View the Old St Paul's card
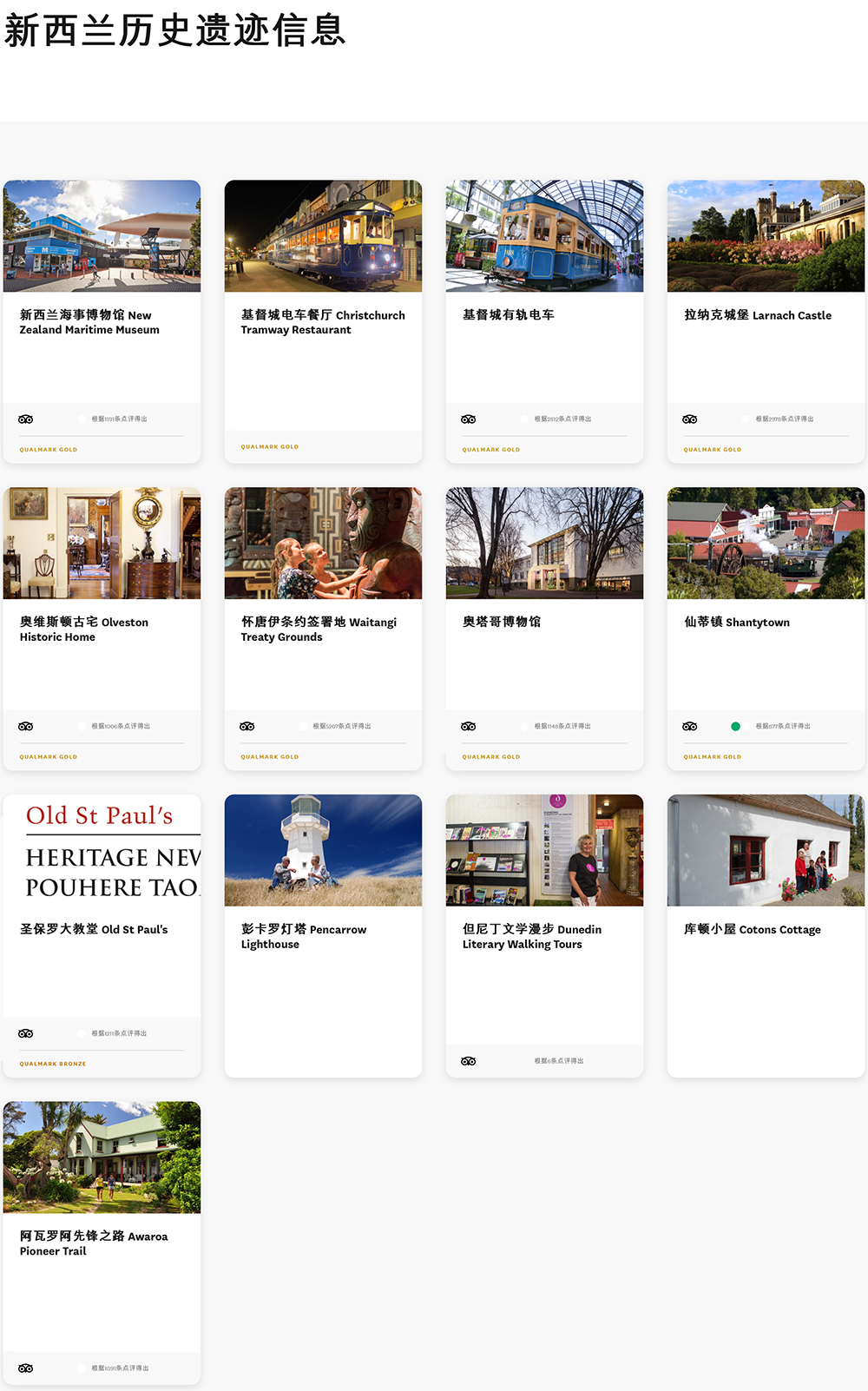The image size is (868, 1391). pyautogui.click(x=102, y=929)
